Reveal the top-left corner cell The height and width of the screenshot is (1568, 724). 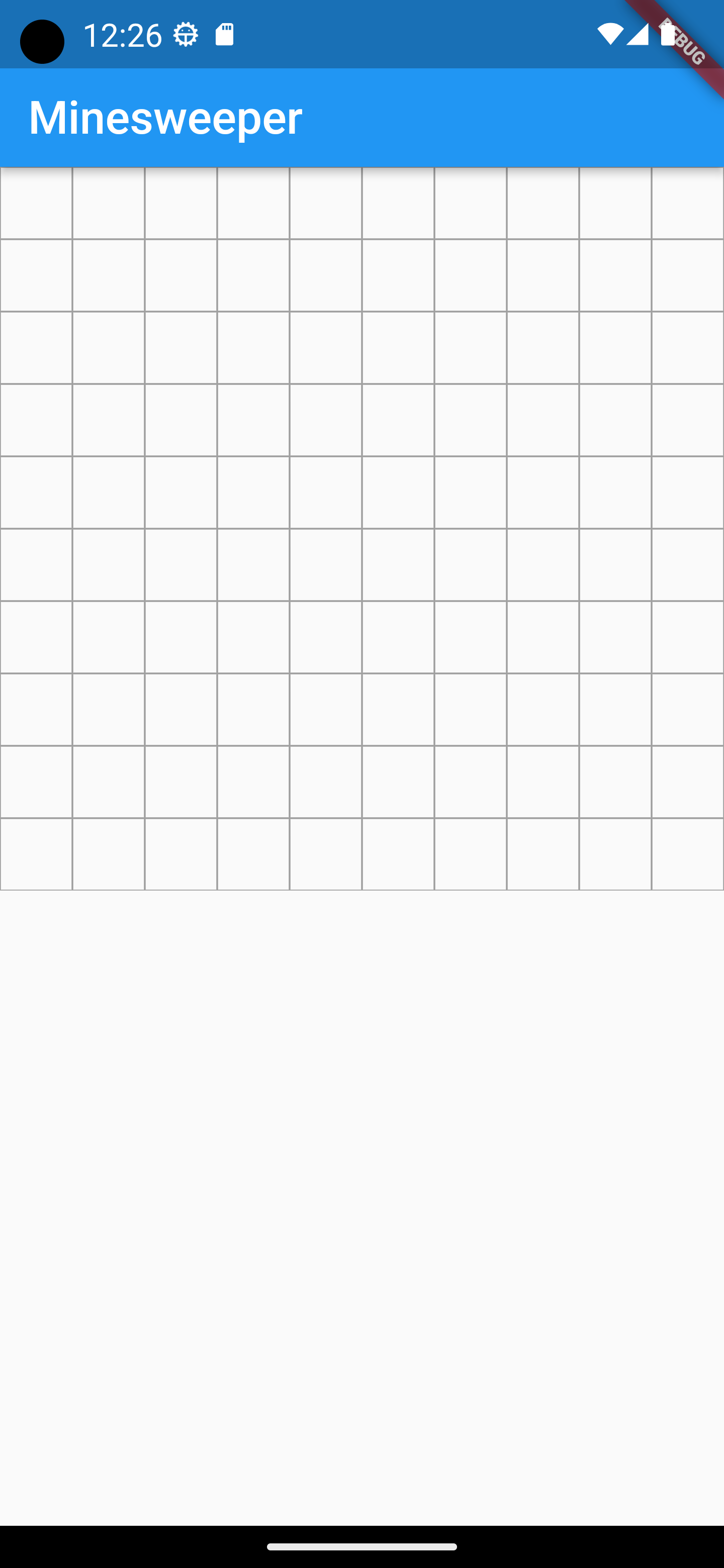click(x=36, y=204)
